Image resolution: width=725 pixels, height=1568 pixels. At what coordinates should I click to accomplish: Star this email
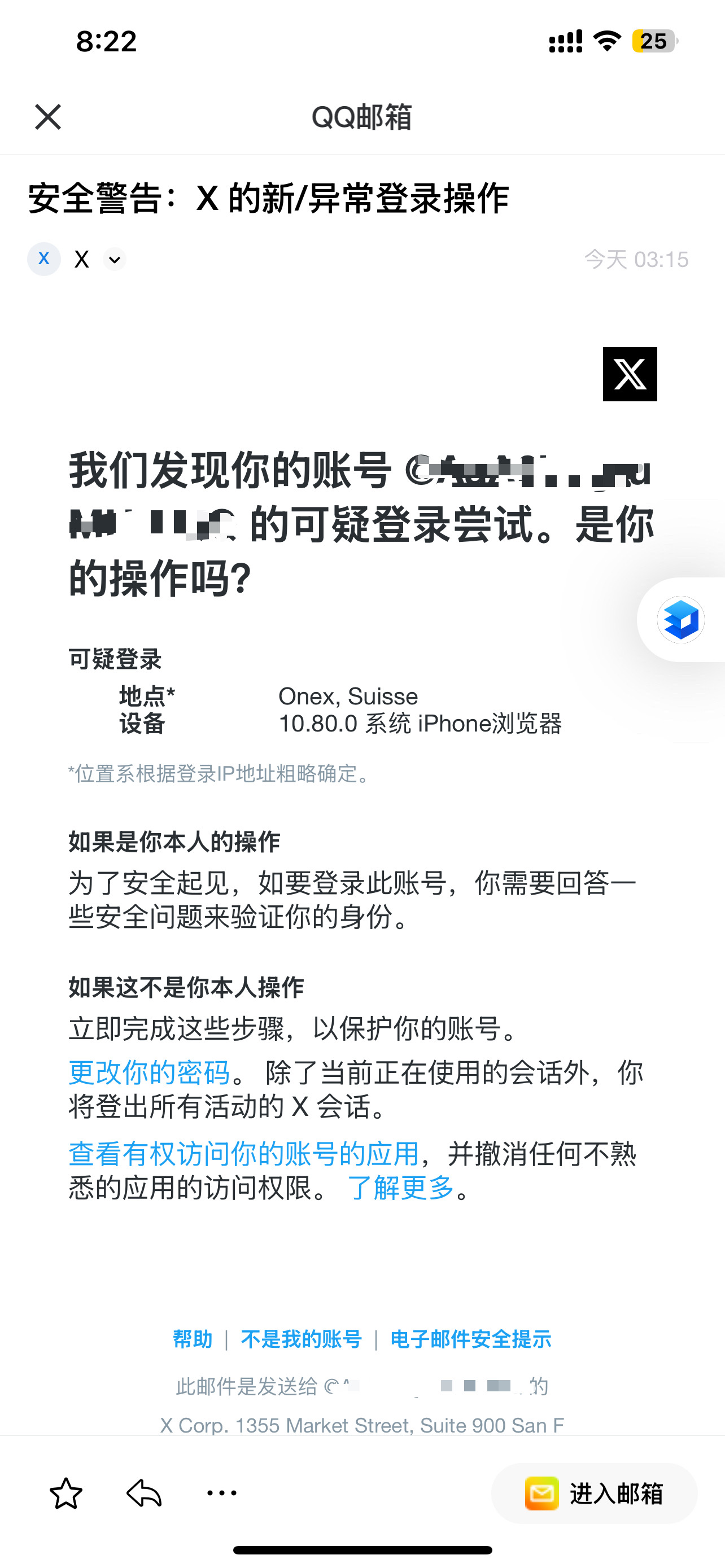tap(65, 1493)
